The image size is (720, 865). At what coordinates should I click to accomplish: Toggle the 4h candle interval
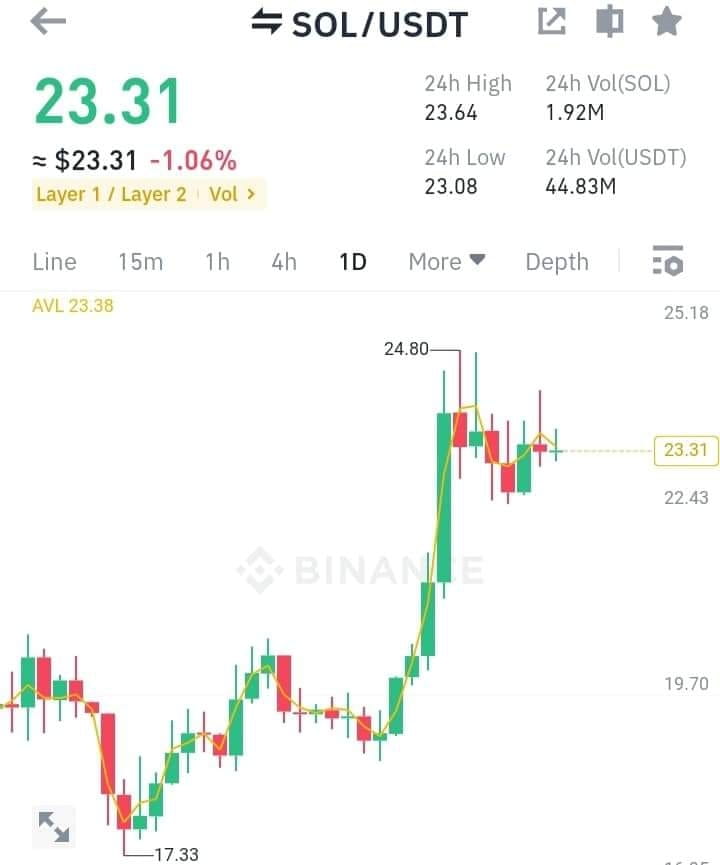click(283, 261)
